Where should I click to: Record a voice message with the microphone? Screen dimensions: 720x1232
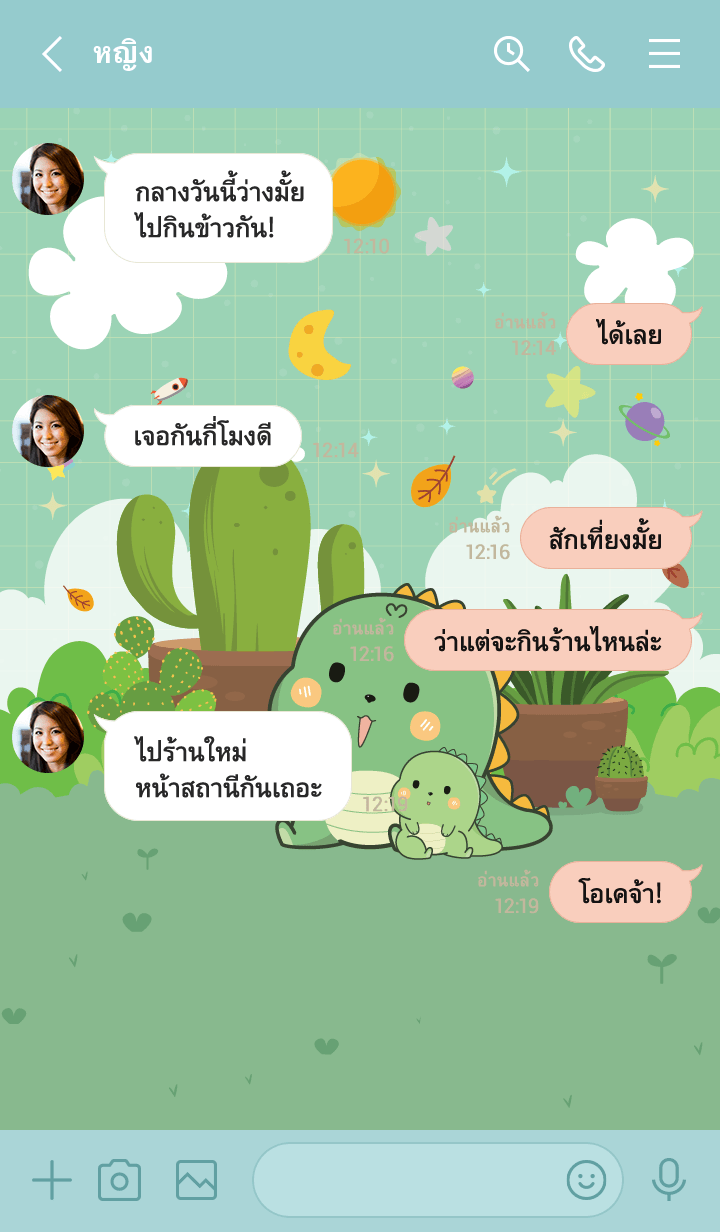point(668,1180)
